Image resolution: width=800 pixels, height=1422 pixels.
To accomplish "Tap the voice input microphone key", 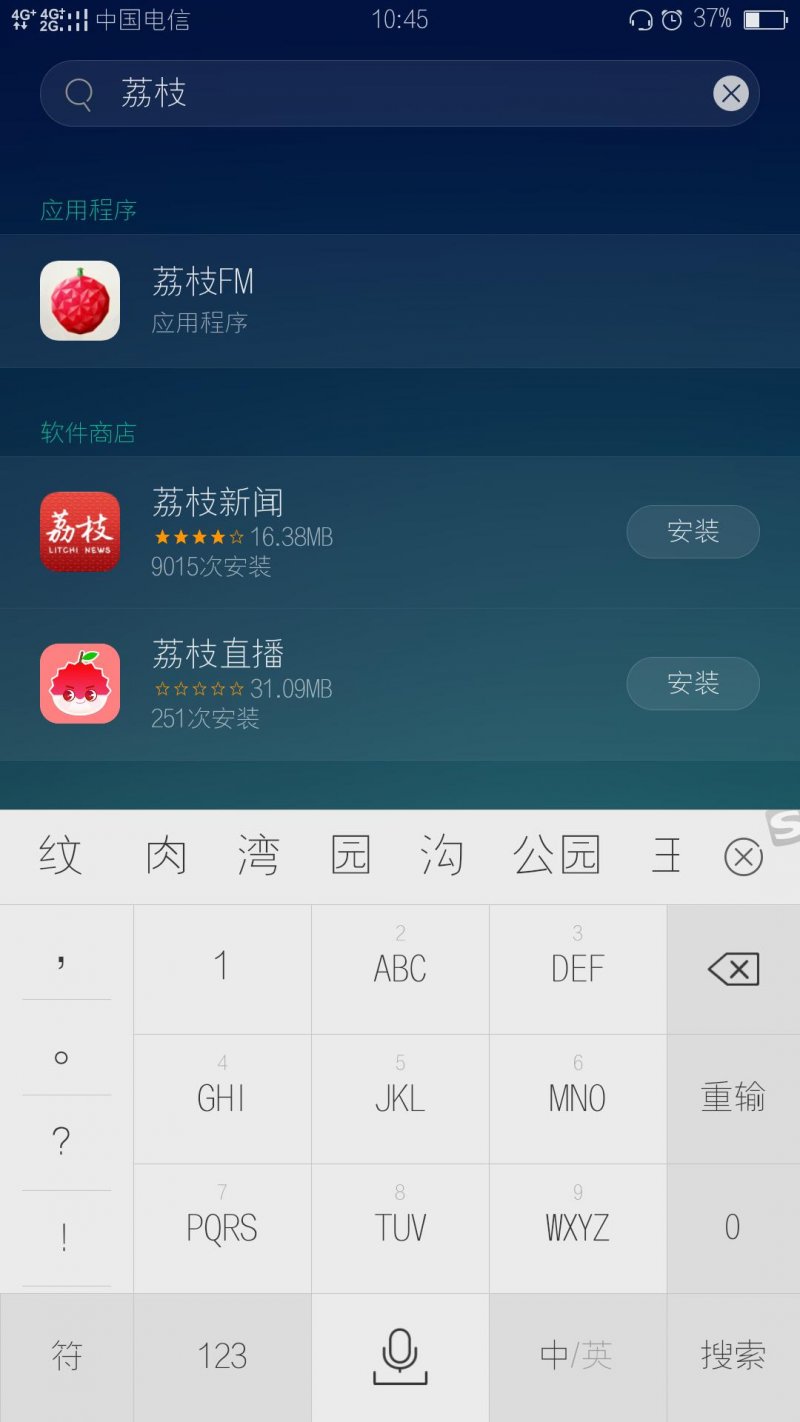I will (x=400, y=1356).
